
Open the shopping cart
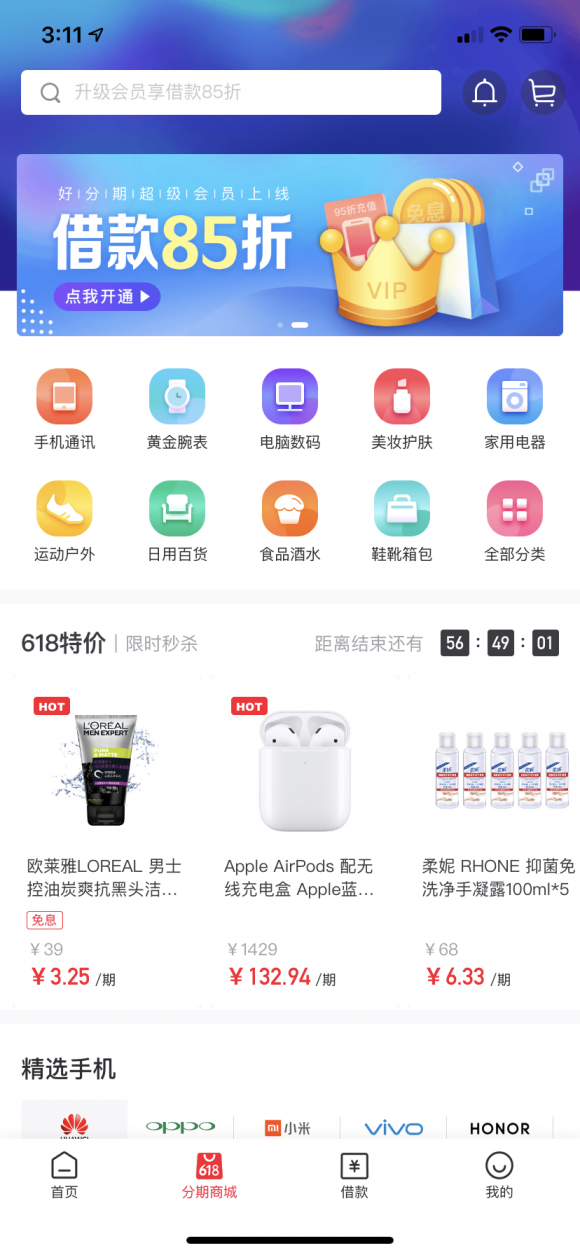(543, 93)
